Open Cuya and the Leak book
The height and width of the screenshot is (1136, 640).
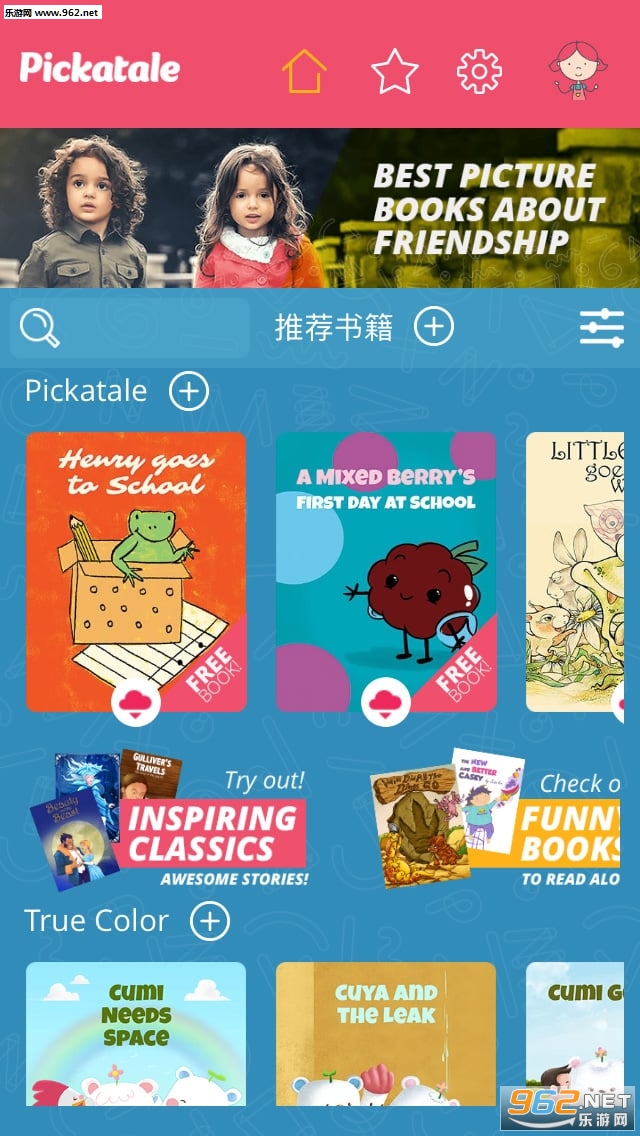pos(386,1030)
